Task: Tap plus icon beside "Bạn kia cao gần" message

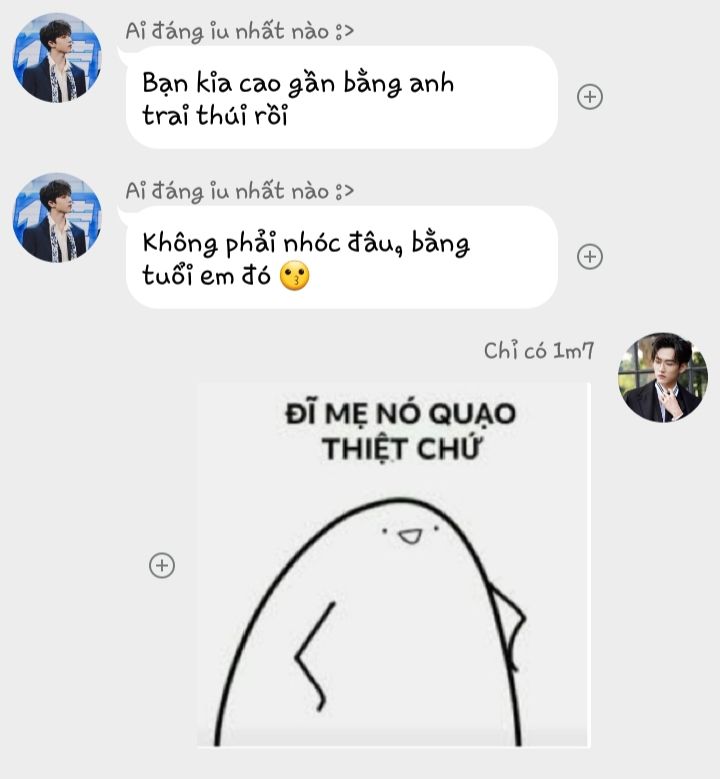Action: coord(590,97)
